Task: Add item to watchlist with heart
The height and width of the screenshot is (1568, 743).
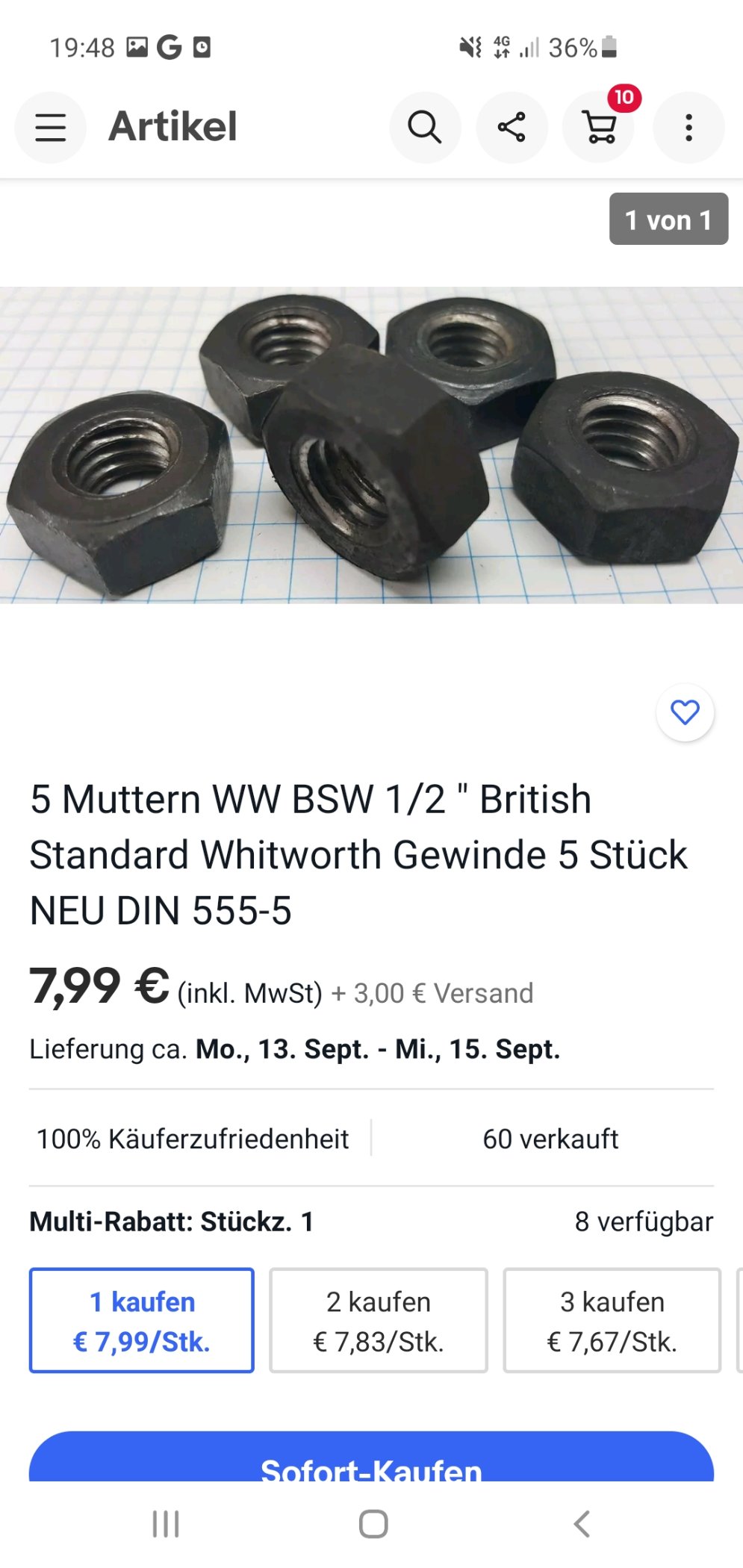Action: (x=685, y=712)
